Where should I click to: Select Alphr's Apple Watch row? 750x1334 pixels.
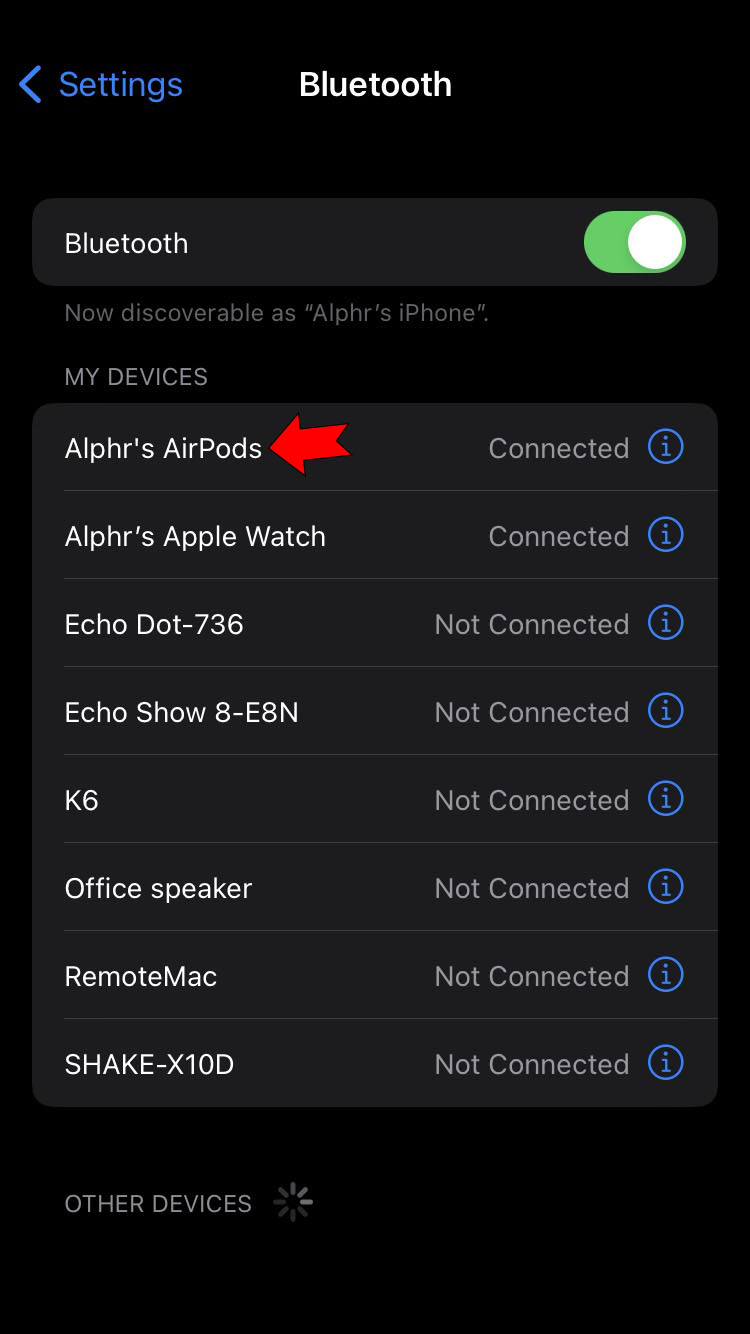pos(195,536)
